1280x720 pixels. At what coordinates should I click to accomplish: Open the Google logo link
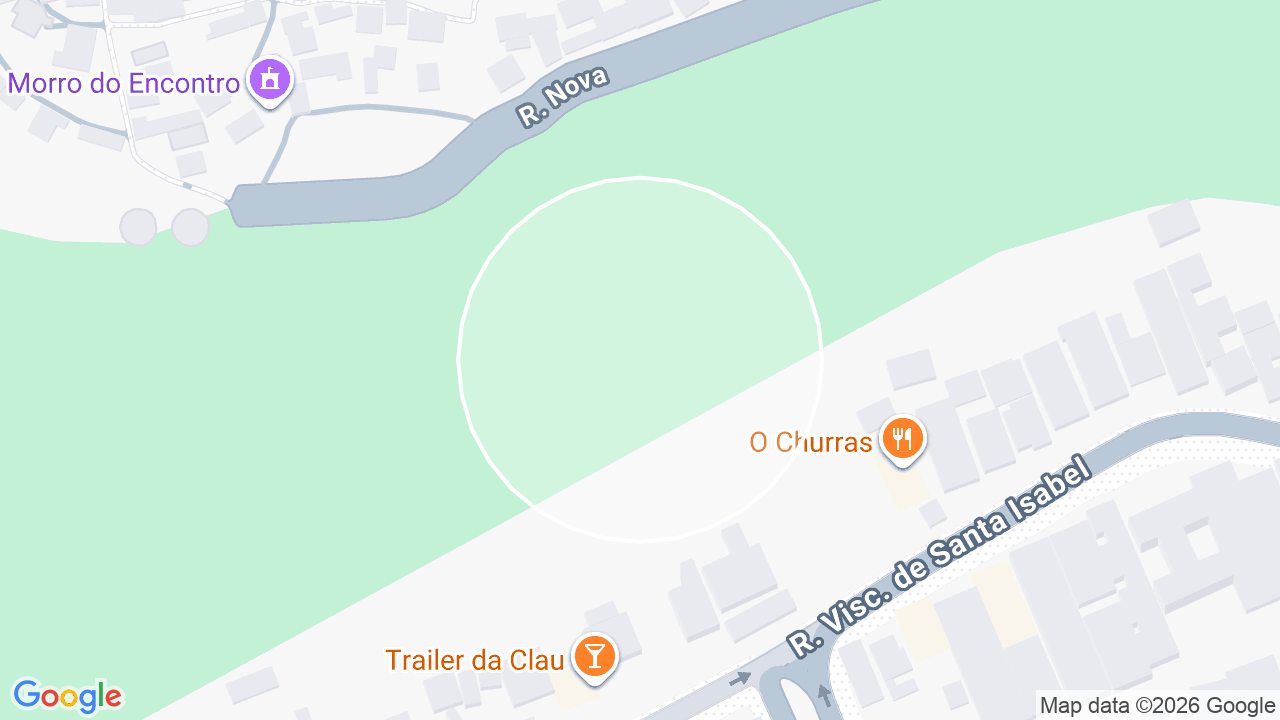tap(67, 696)
